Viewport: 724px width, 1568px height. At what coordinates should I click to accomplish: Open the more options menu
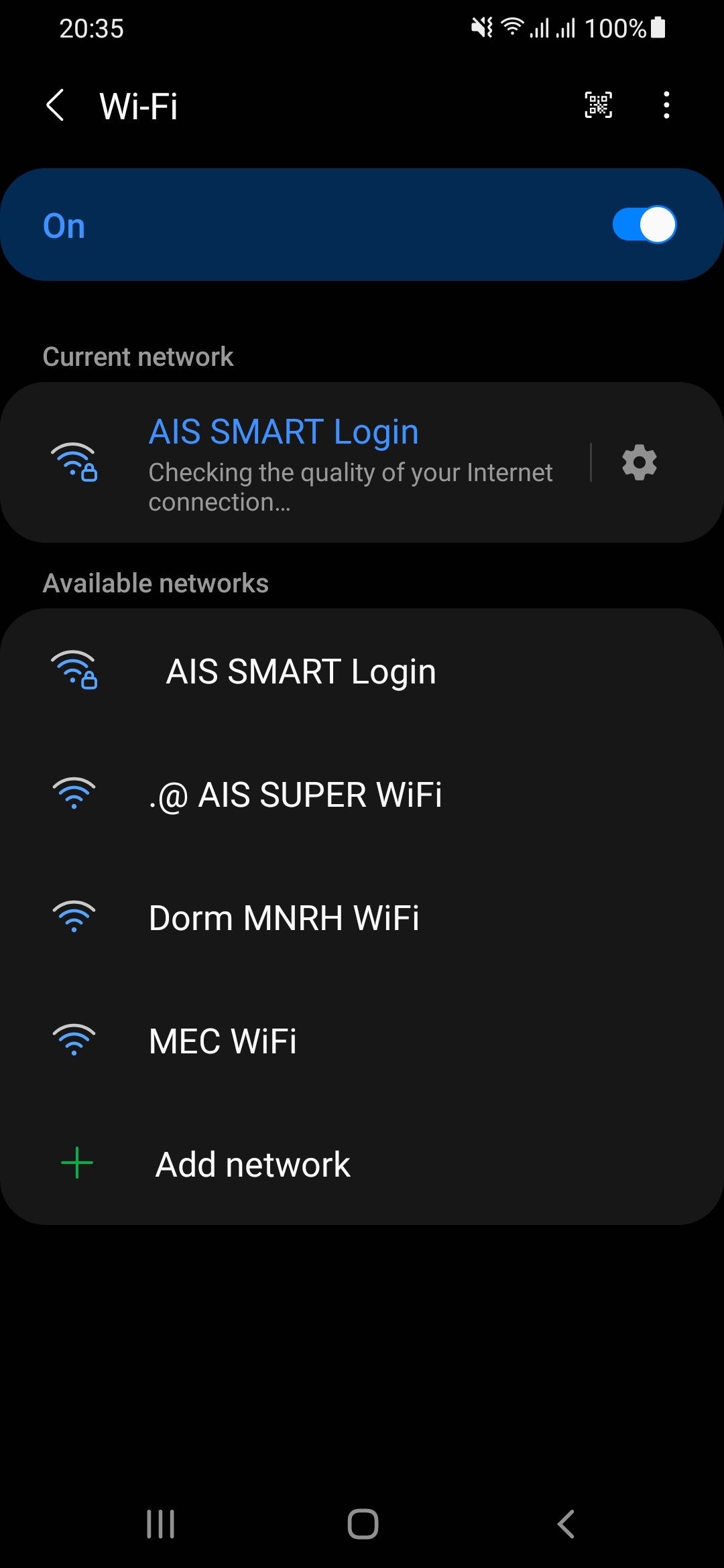coord(666,105)
